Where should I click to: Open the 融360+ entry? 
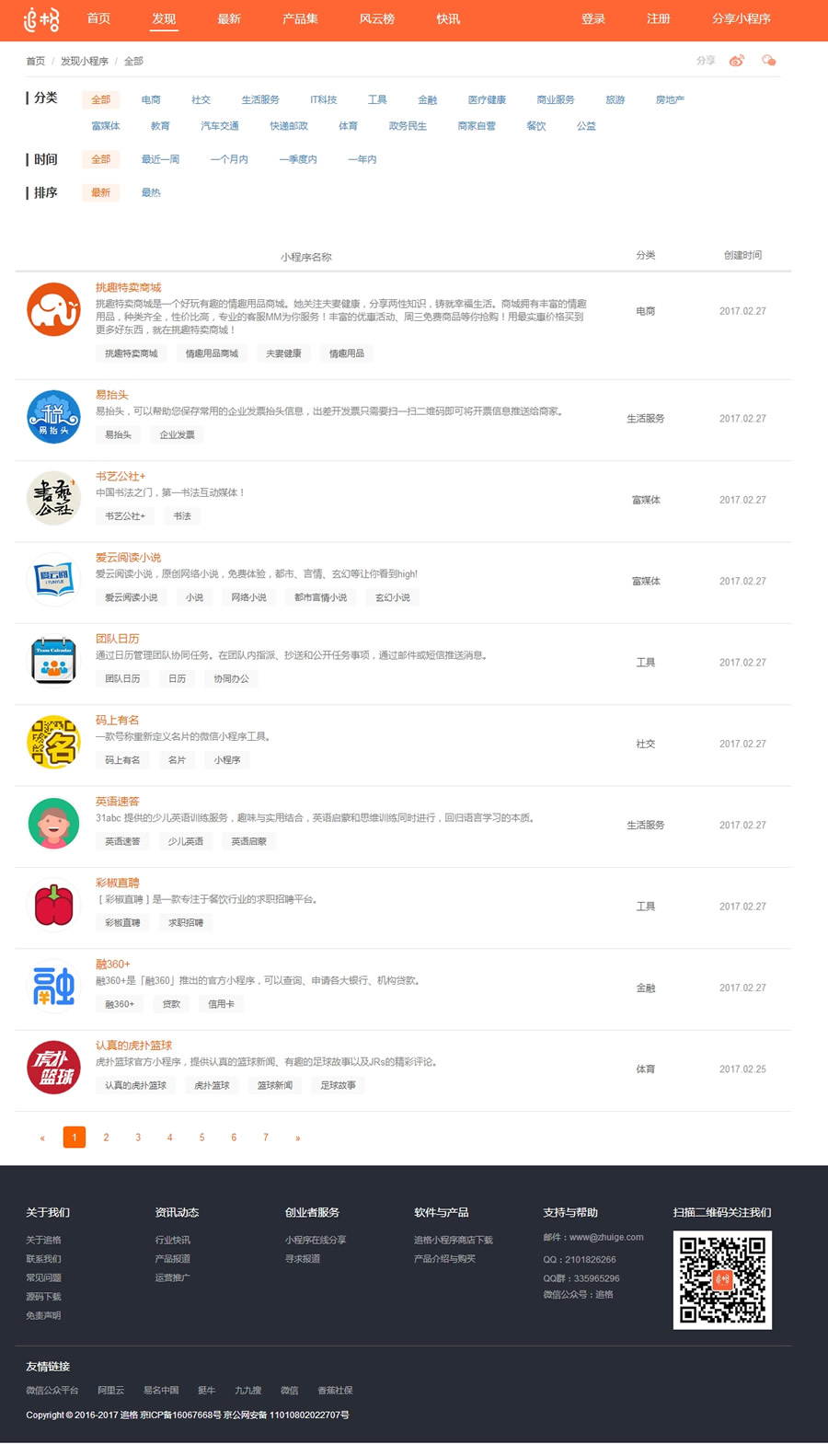112,964
